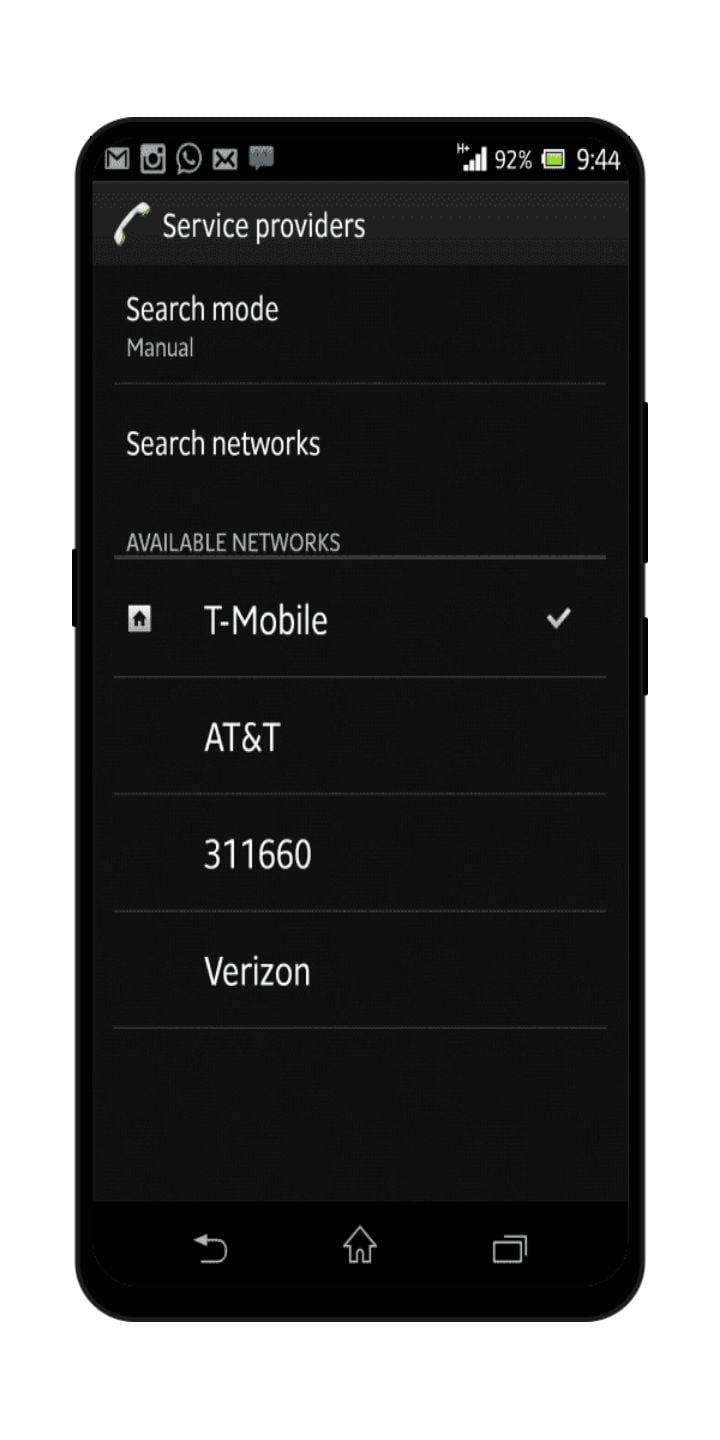Tap Search networks
720x1440 pixels.
tap(360, 444)
